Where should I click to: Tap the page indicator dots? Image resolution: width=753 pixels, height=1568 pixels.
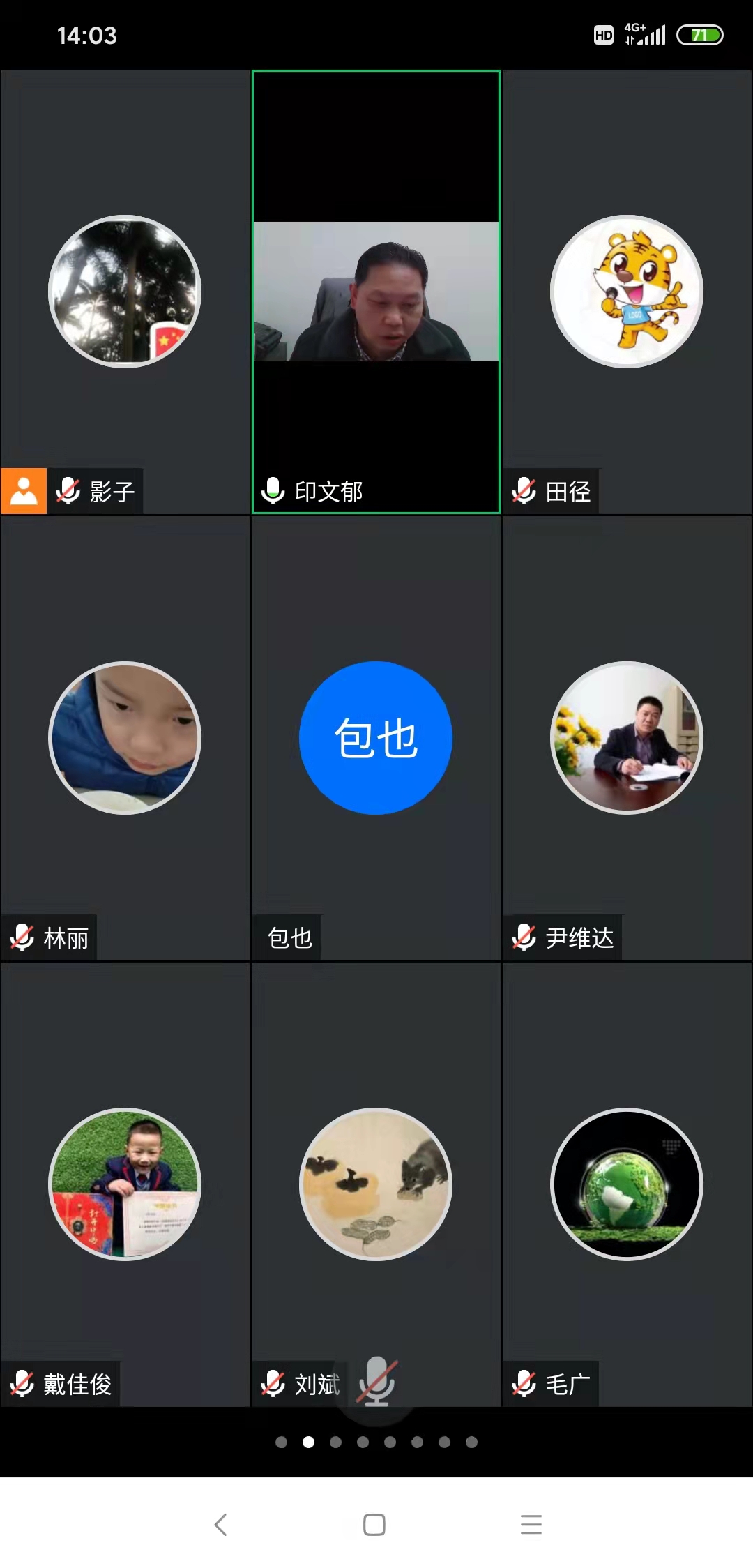point(376,1442)
